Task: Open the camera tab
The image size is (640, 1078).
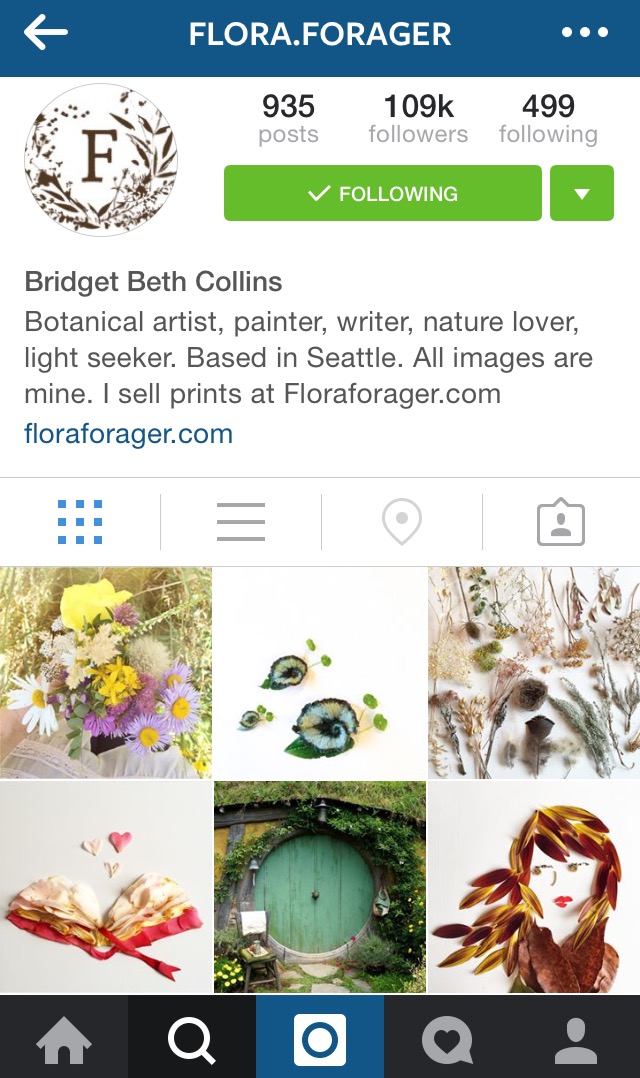Action: pos(320,1038)
